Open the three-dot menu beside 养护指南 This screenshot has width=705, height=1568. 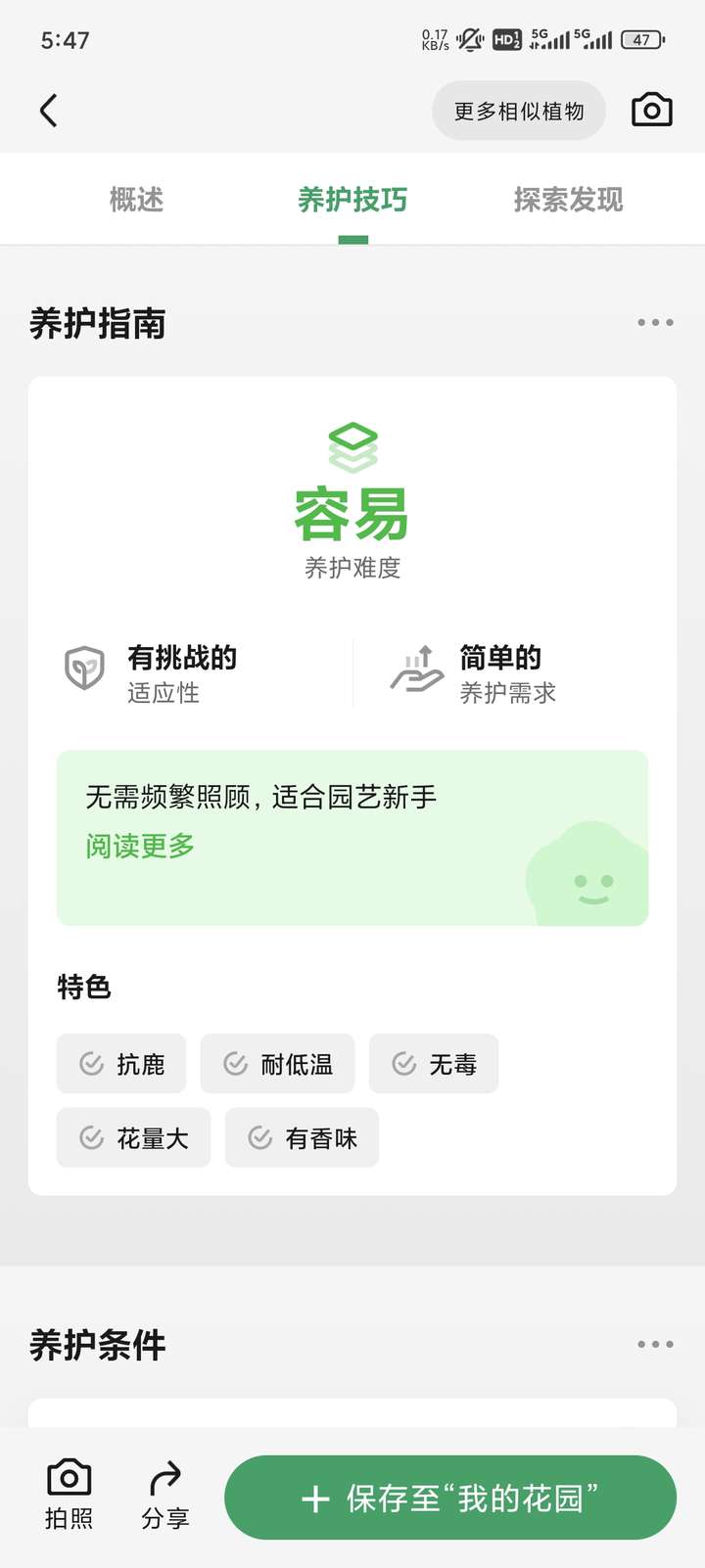tap(655, 322)
